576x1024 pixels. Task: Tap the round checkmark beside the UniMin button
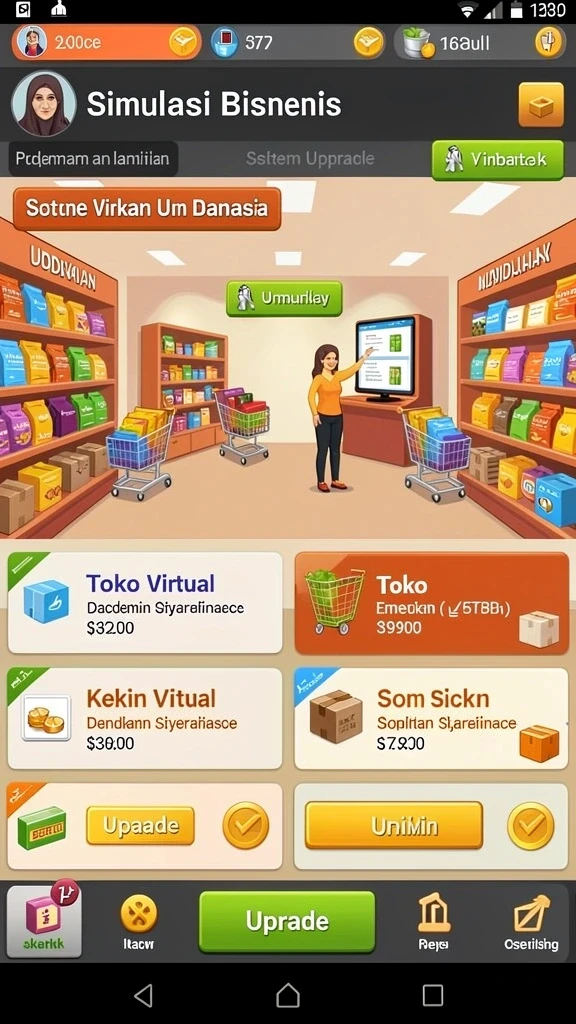click(x=531, y=825)
